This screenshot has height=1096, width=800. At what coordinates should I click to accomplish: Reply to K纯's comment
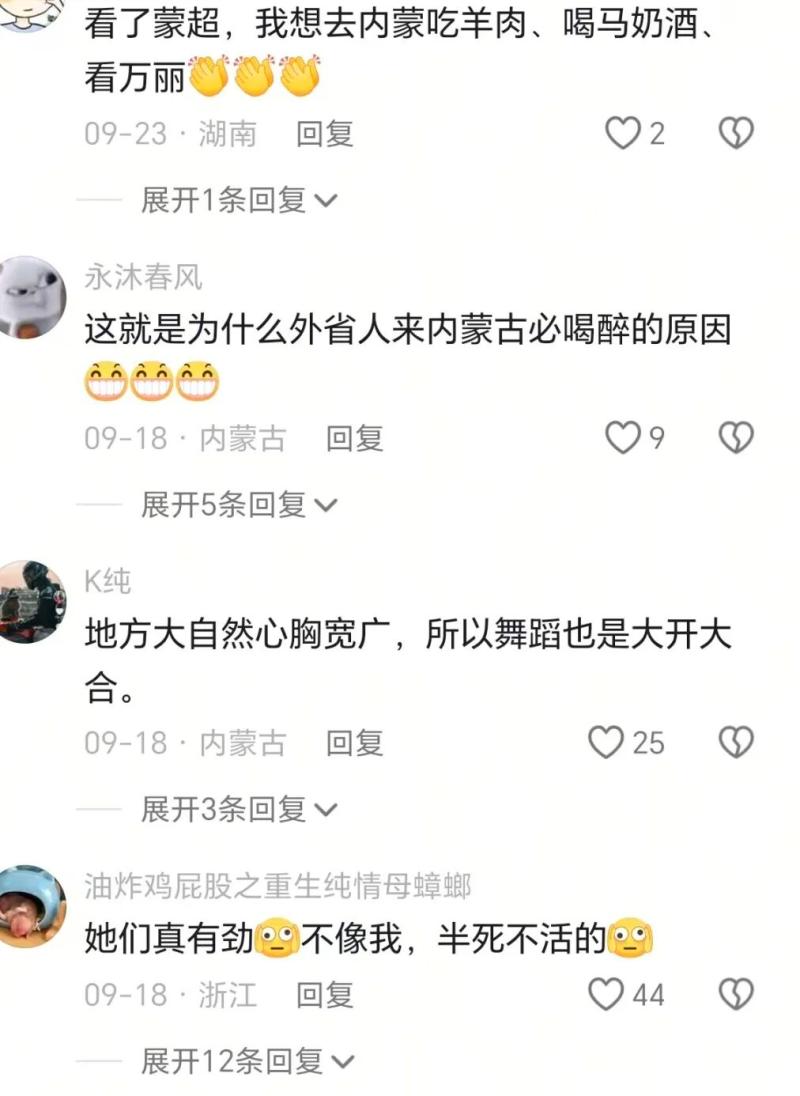coord(355,742)
